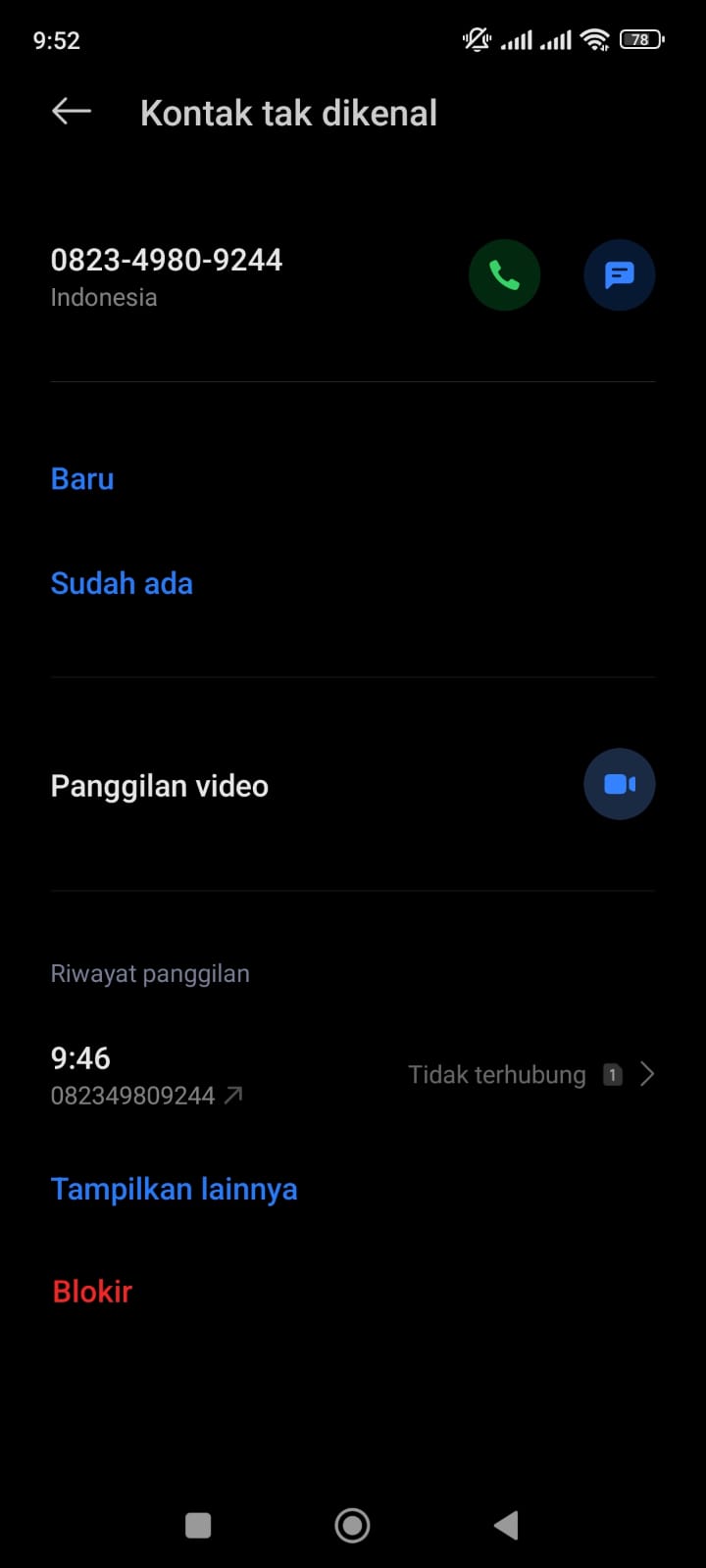
Task: Open recent apps via the square navigation icon
Action: coord(198,1525)
